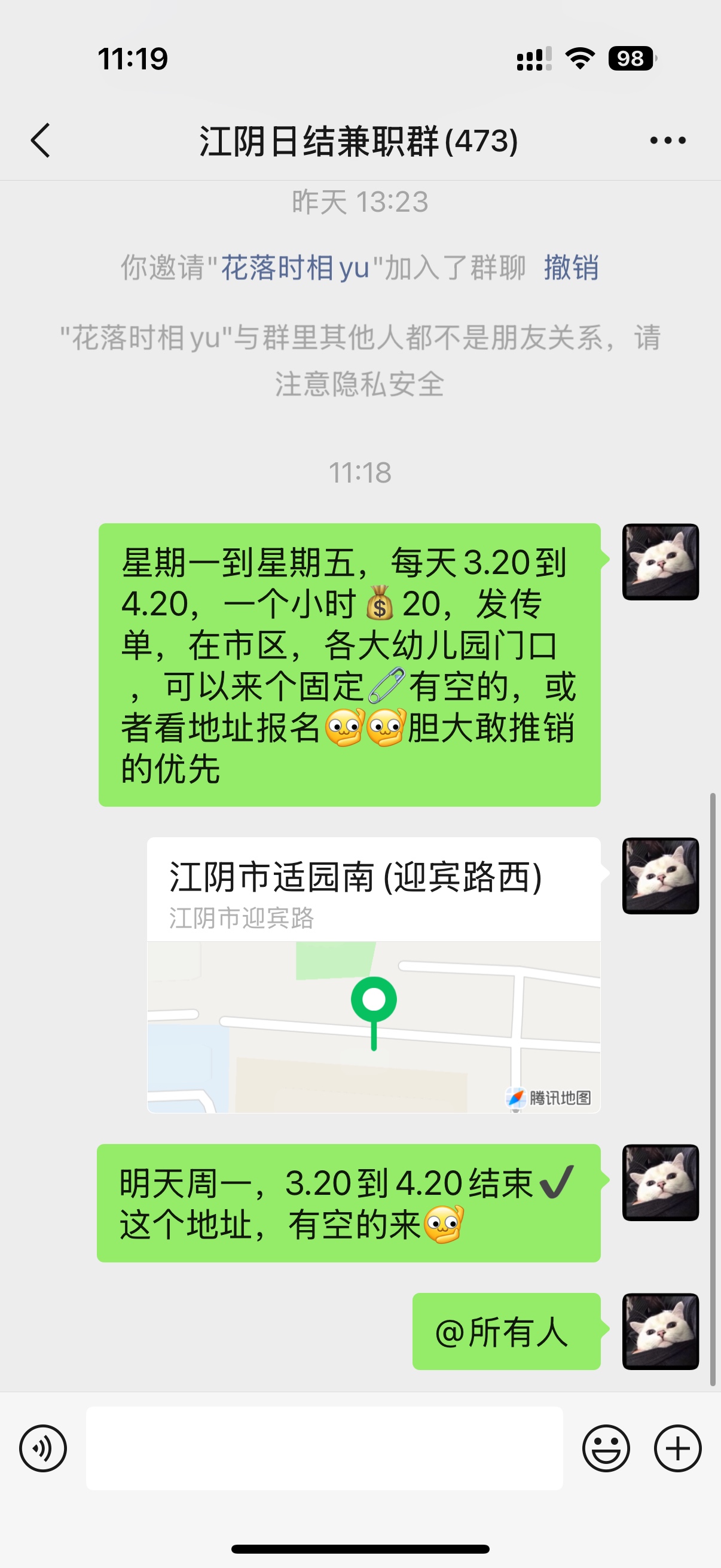Viewport: 721px width, 1568px height.
Task: Go back from the group chat
Action: [x=40, y=141]
